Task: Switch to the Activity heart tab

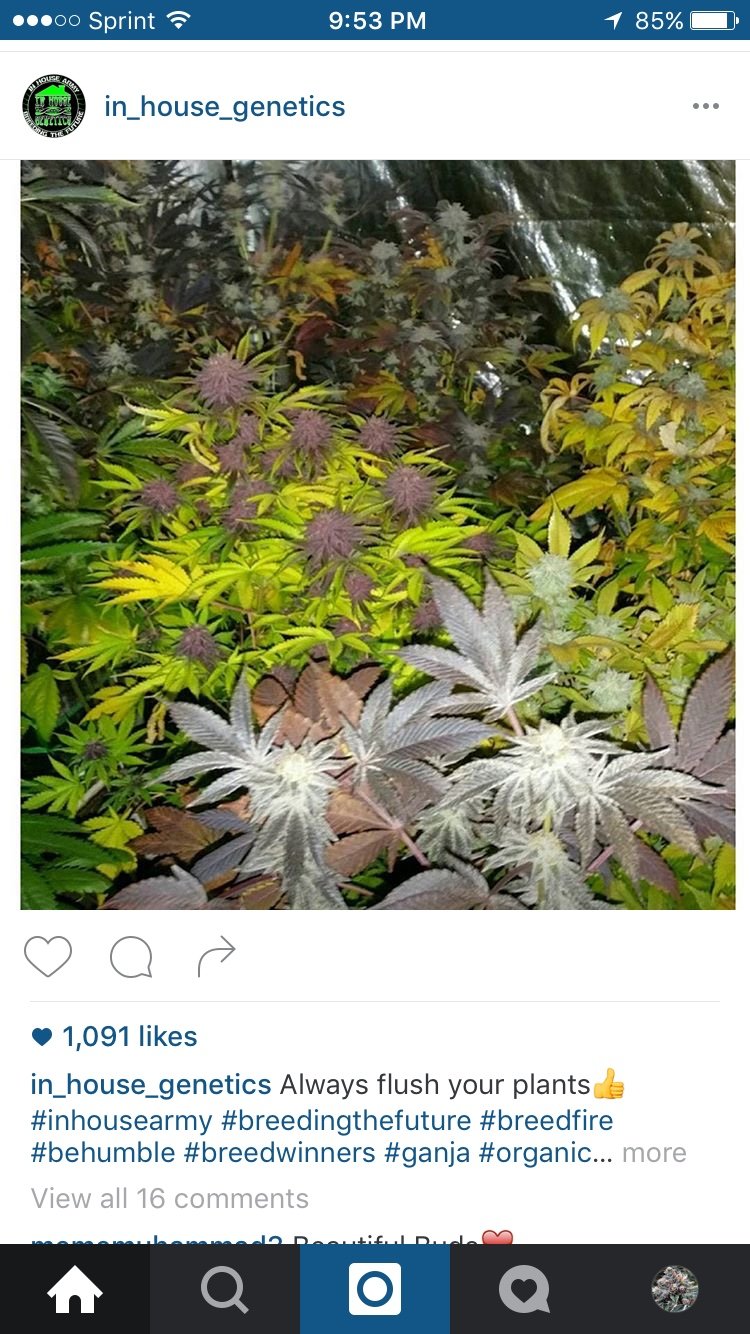Action: (x=525, y=1290)
